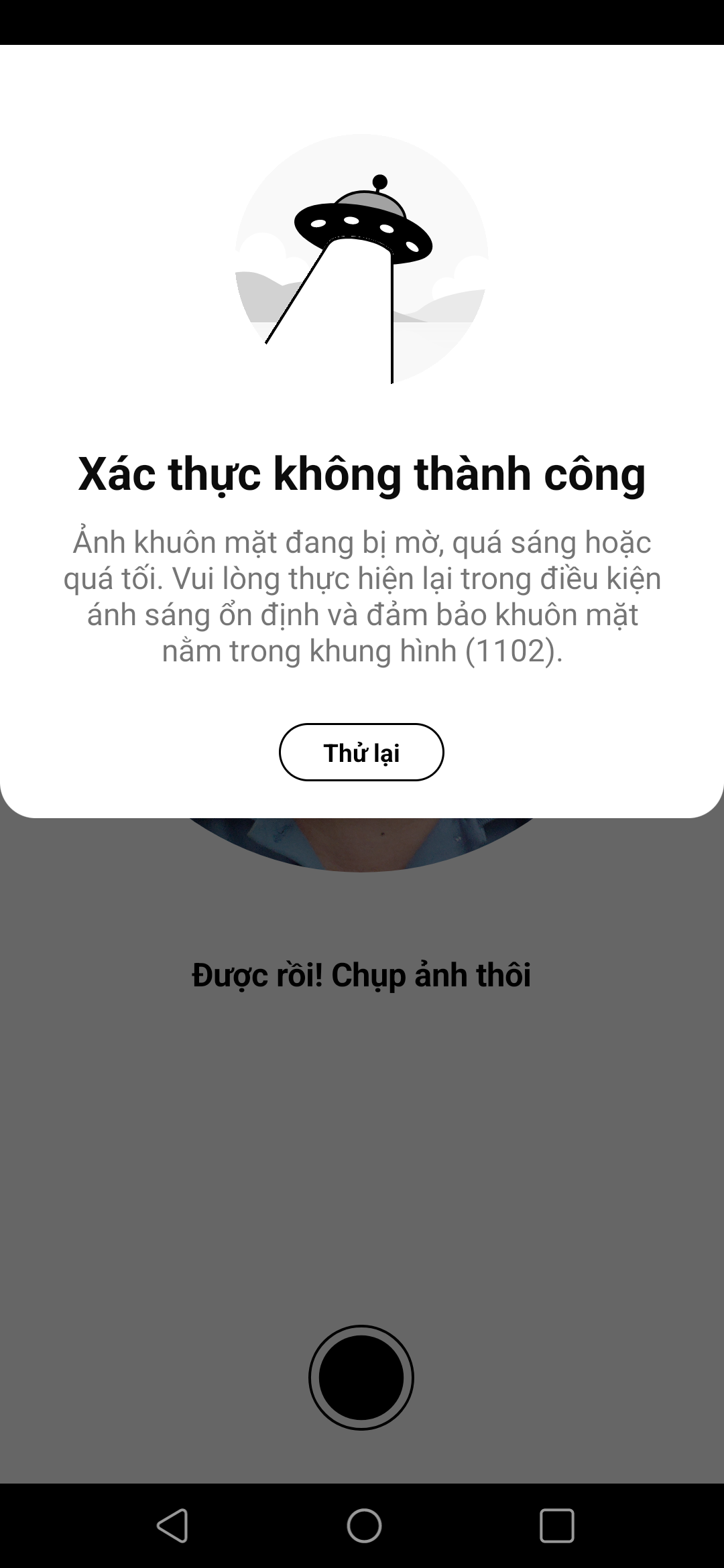Tap the camera shutter button
This screenshot has height=1568, width=724.
pyautogui.click(x=361, y=1378)
